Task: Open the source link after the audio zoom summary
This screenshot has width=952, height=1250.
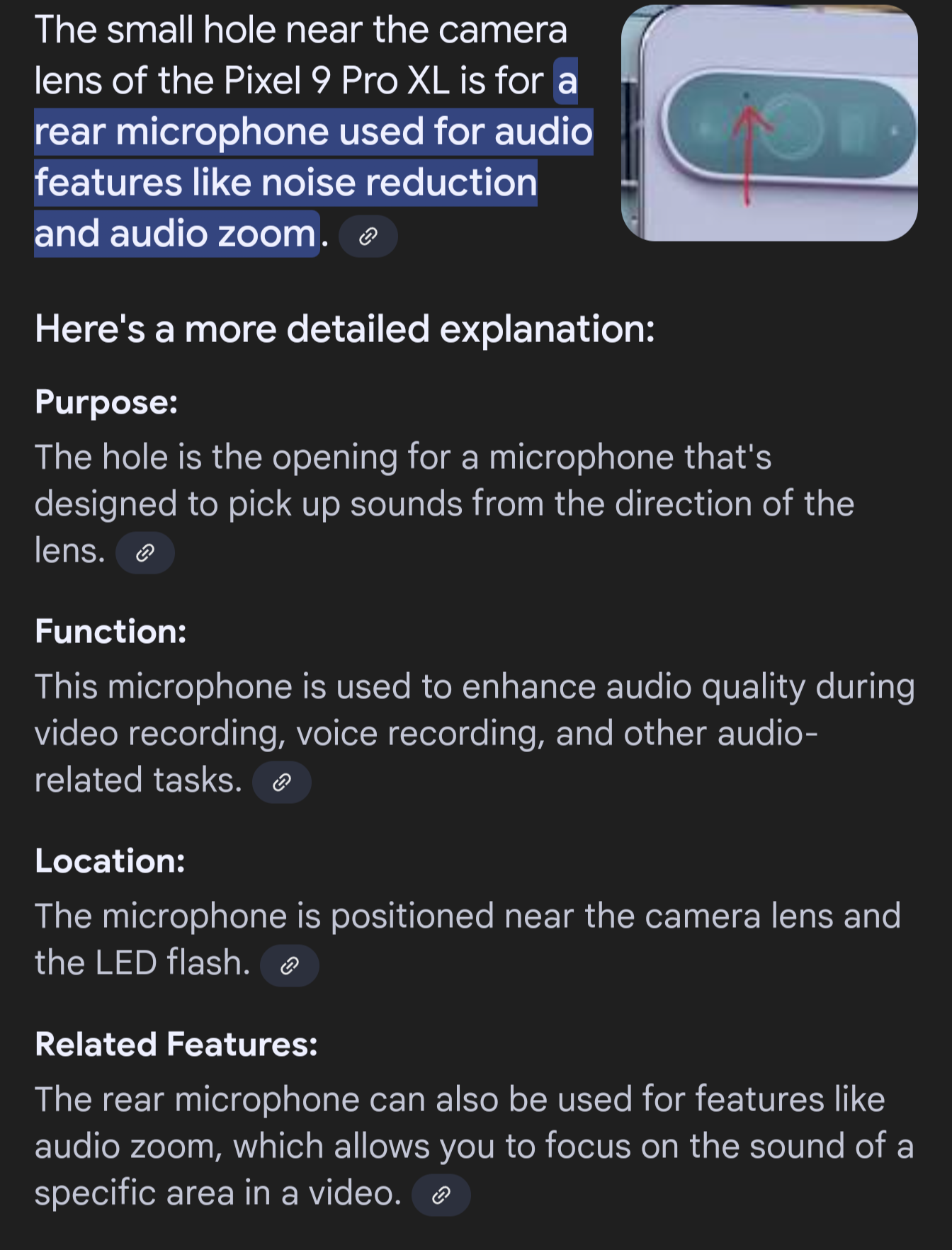Action: click(368, 237)
